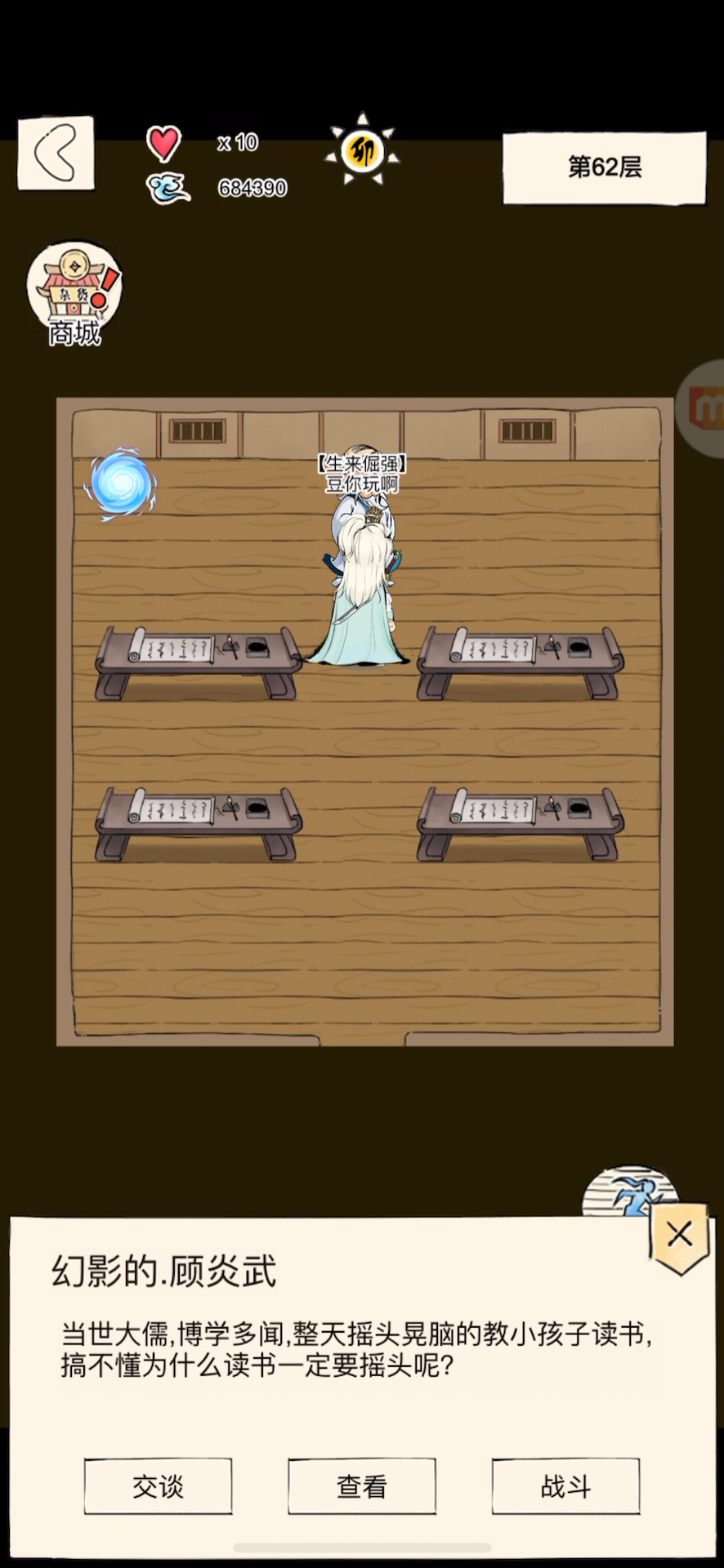
Task: Enter the blue swirling portal
Action: point(121,483)
